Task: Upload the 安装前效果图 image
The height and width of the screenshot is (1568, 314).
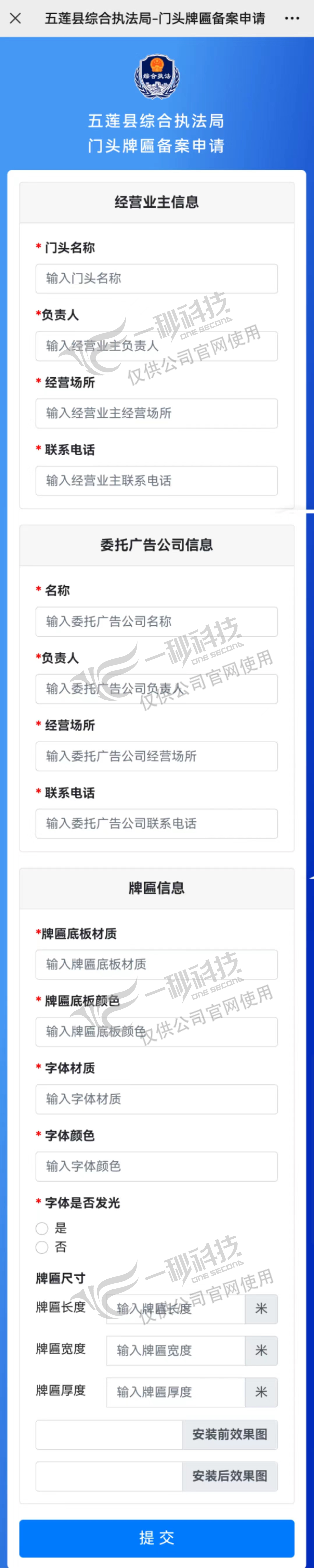Action: [x=229, y=1435]
